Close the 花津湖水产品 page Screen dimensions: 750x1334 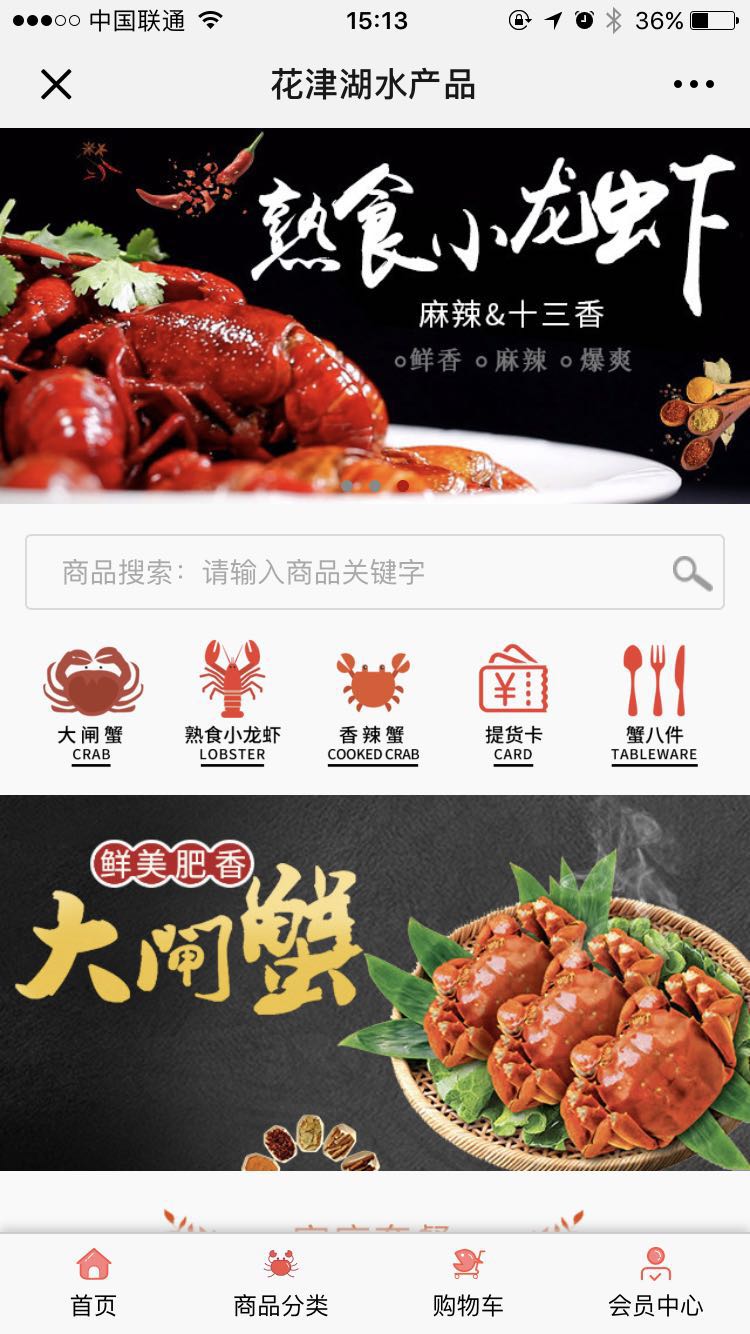tap(56, 85)
